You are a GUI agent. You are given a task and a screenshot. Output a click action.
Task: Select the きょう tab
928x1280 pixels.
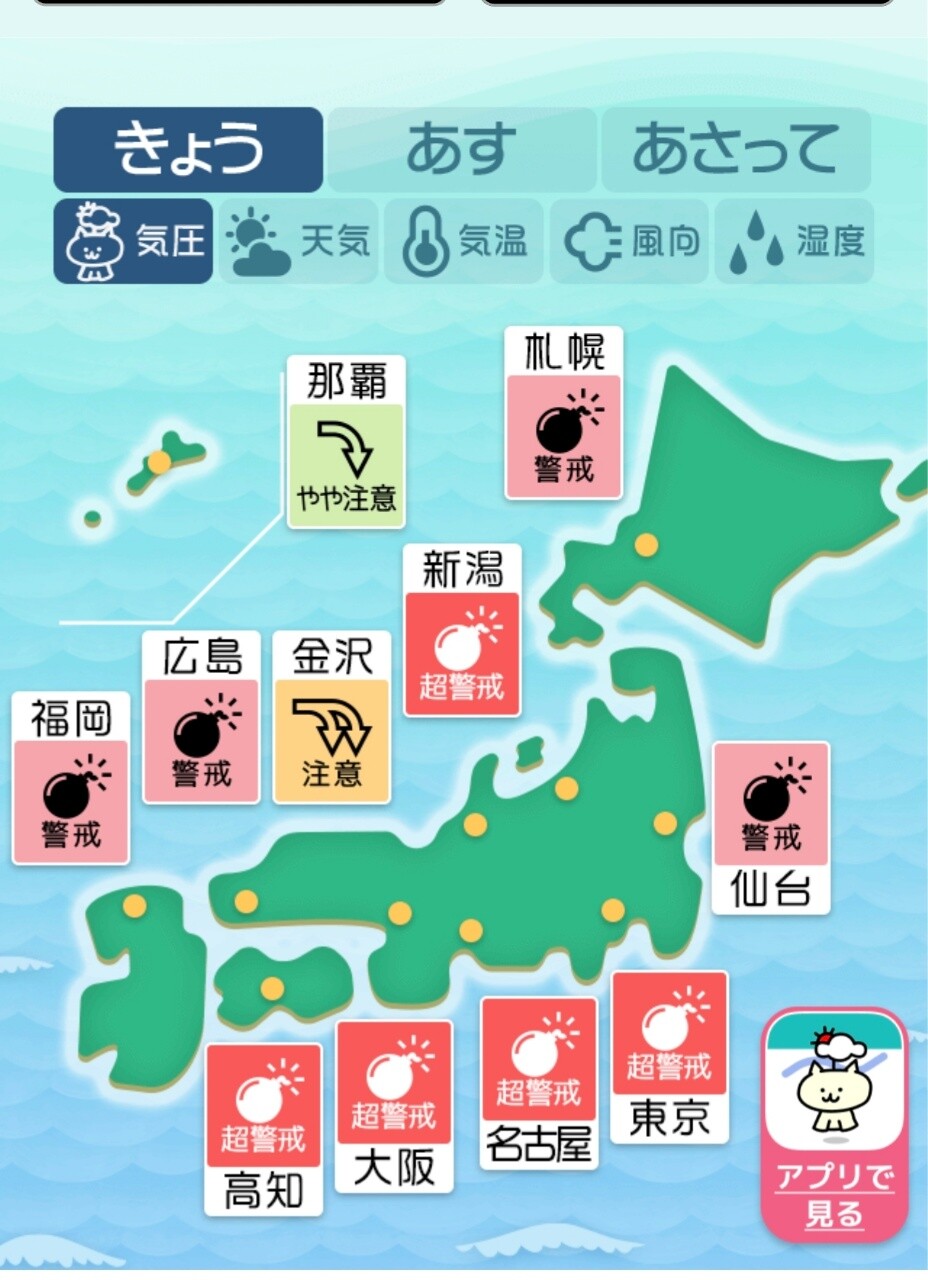click(188, 150)
